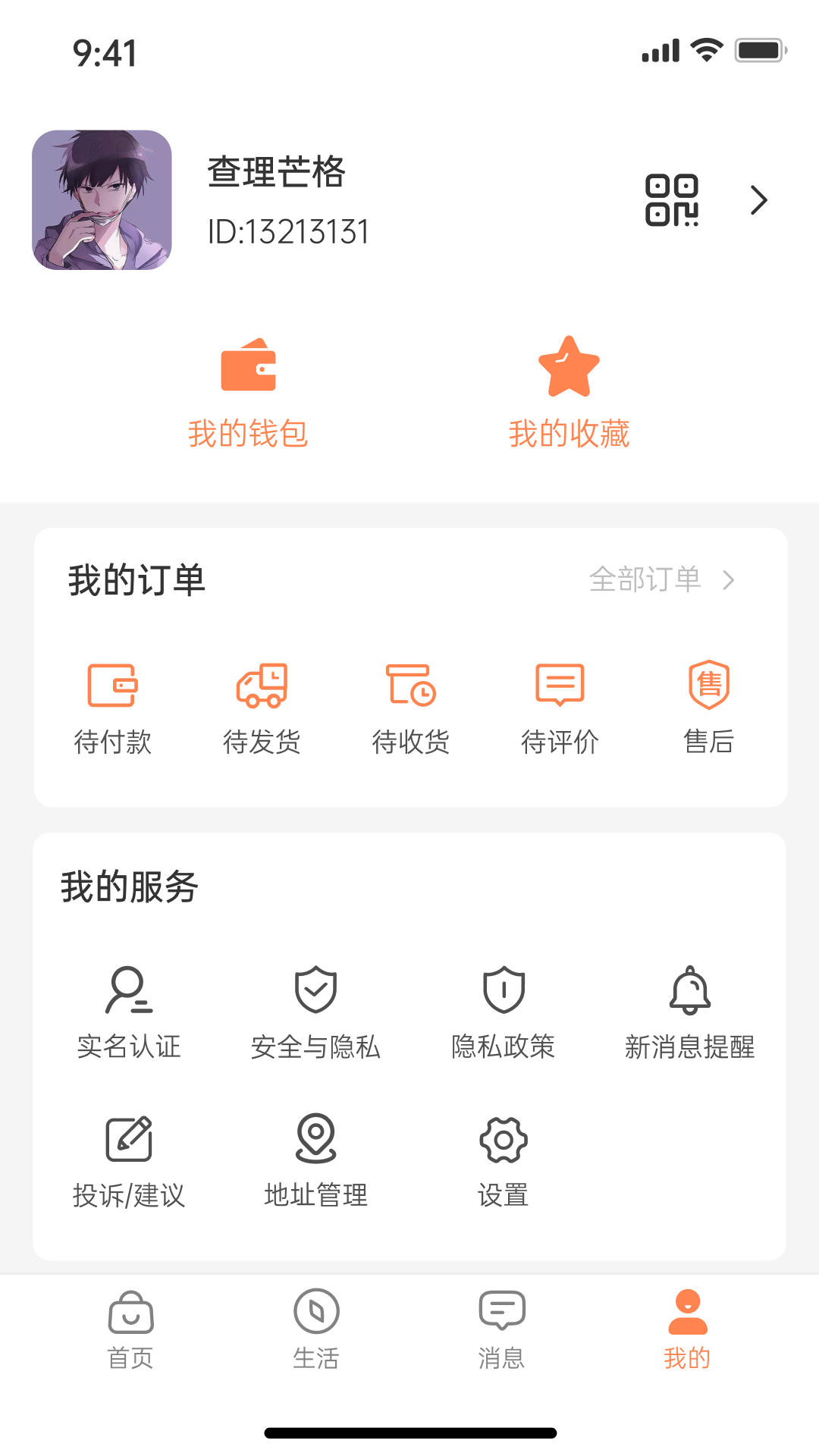Open the QR code display

[x=673, y=199]
